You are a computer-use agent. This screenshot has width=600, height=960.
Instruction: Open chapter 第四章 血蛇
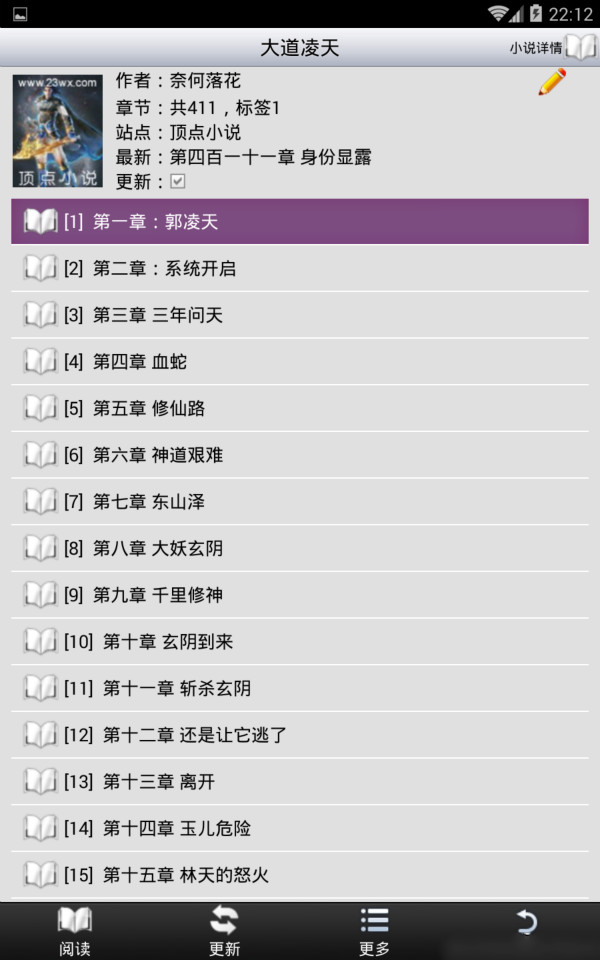pyautogui.click(x=300, y=361)
